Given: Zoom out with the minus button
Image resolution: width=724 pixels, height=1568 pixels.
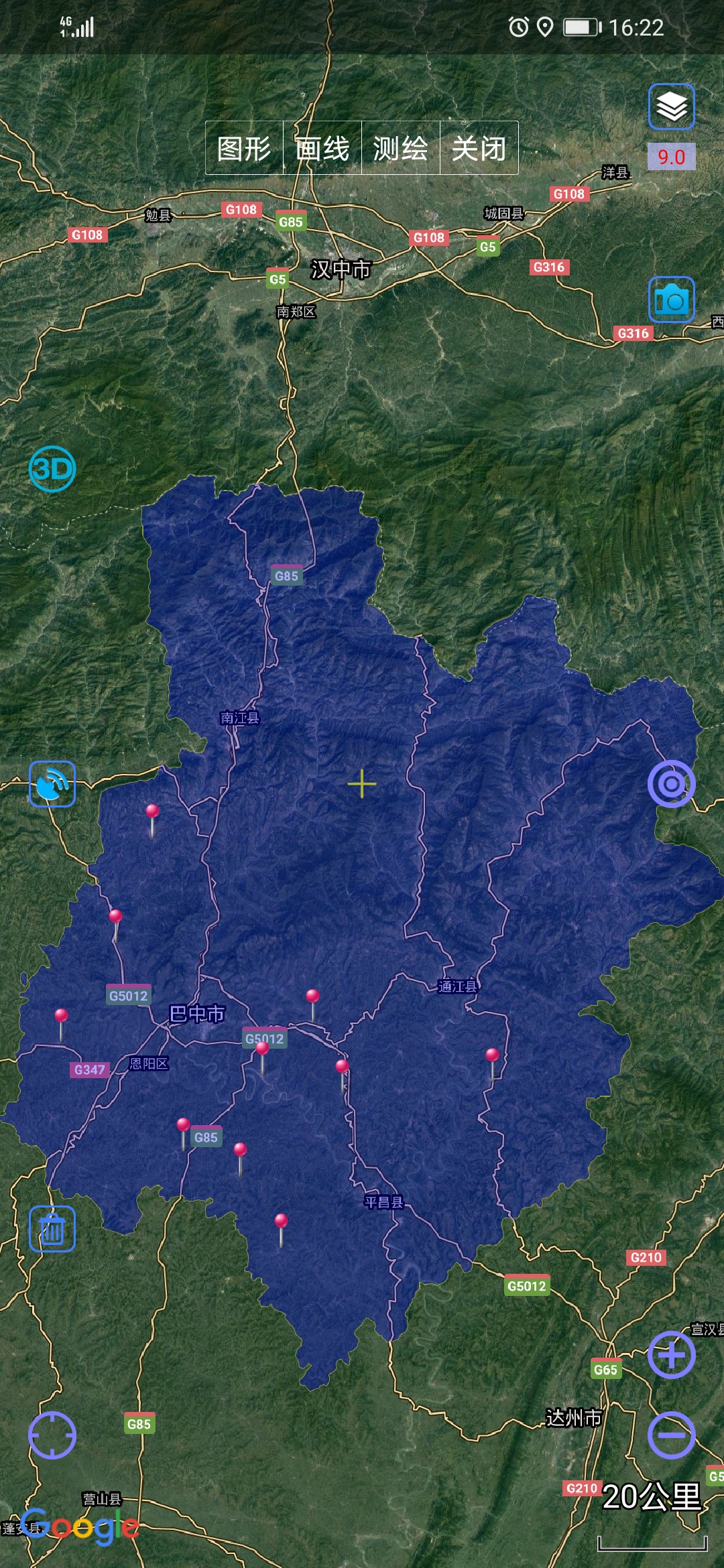Looking at the screenshot, I should pyautogui.click(x=671, y=1435).
